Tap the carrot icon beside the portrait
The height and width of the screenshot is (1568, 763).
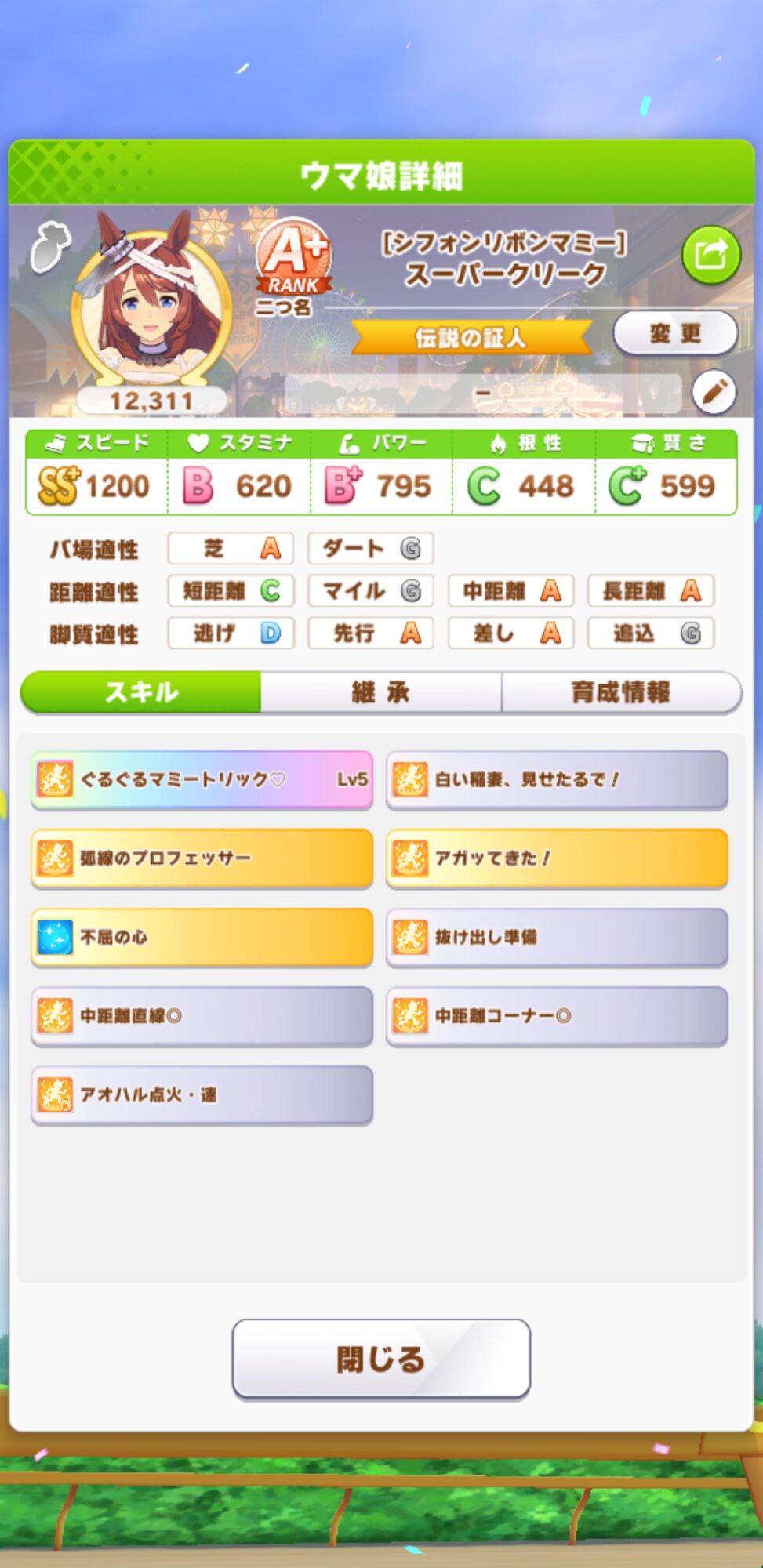pos(50,245)
